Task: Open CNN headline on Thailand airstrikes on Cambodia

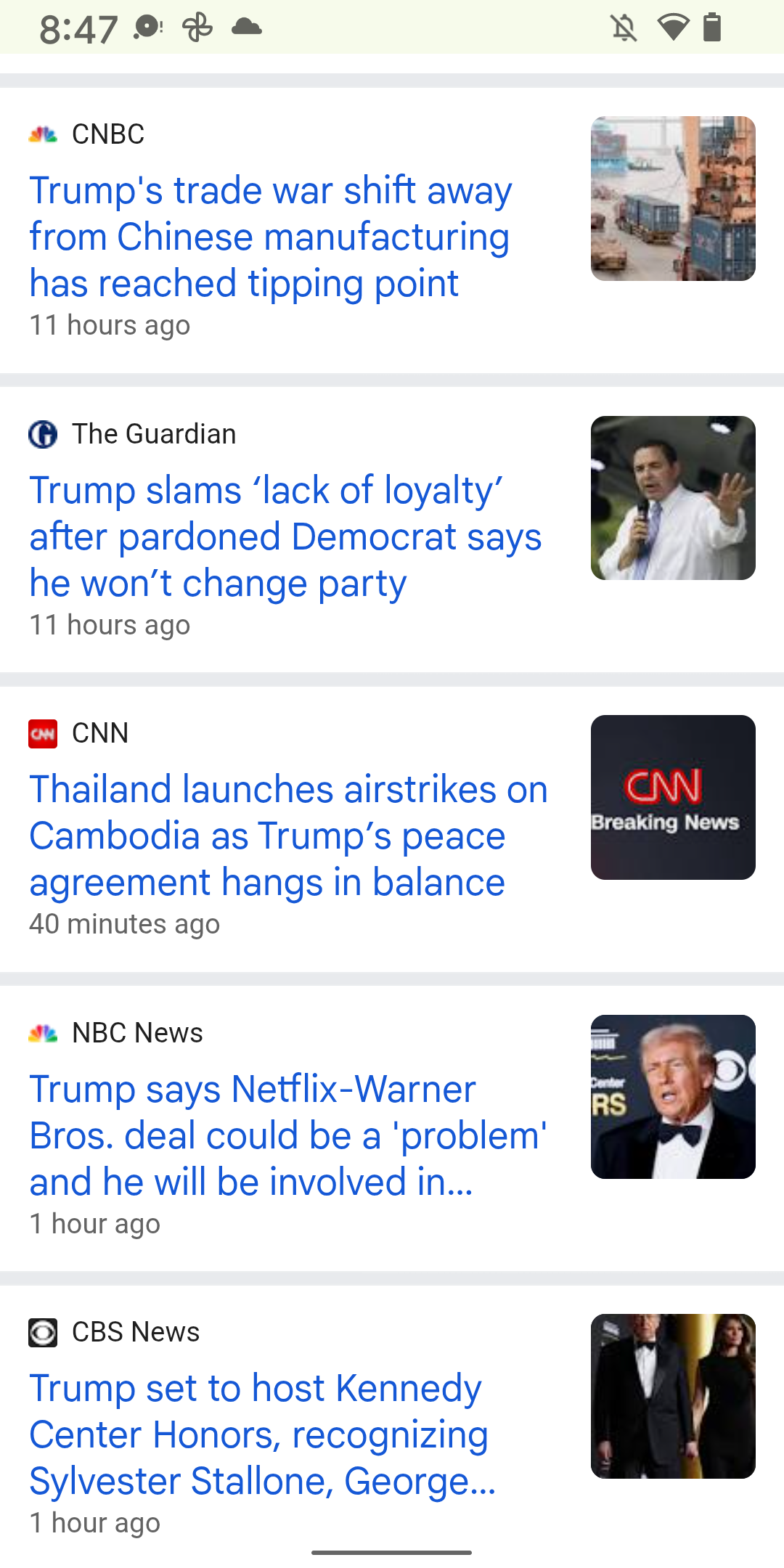Action: [x=287, y=836]
